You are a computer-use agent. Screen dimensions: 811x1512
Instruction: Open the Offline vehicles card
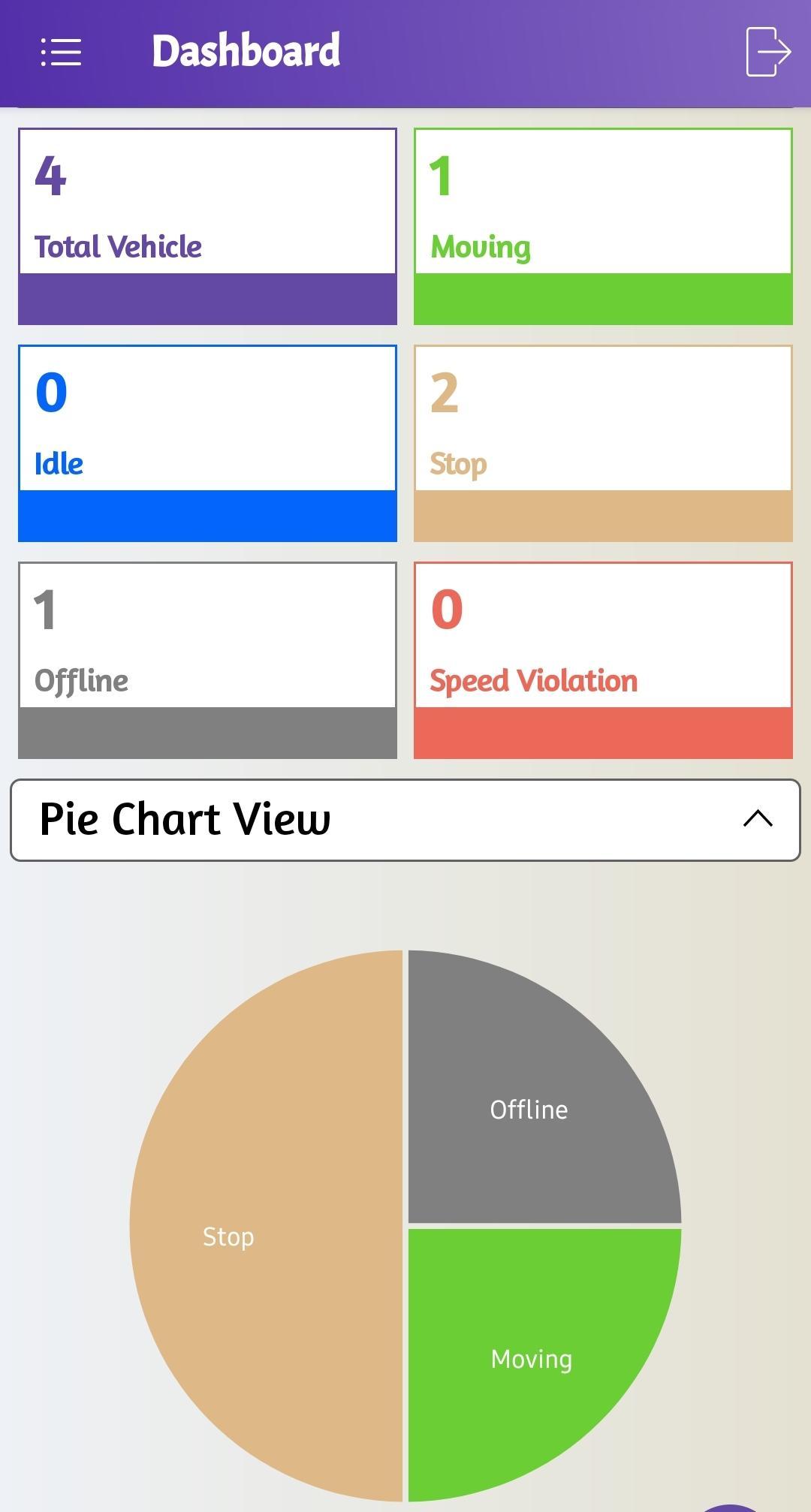click(207, 660)
